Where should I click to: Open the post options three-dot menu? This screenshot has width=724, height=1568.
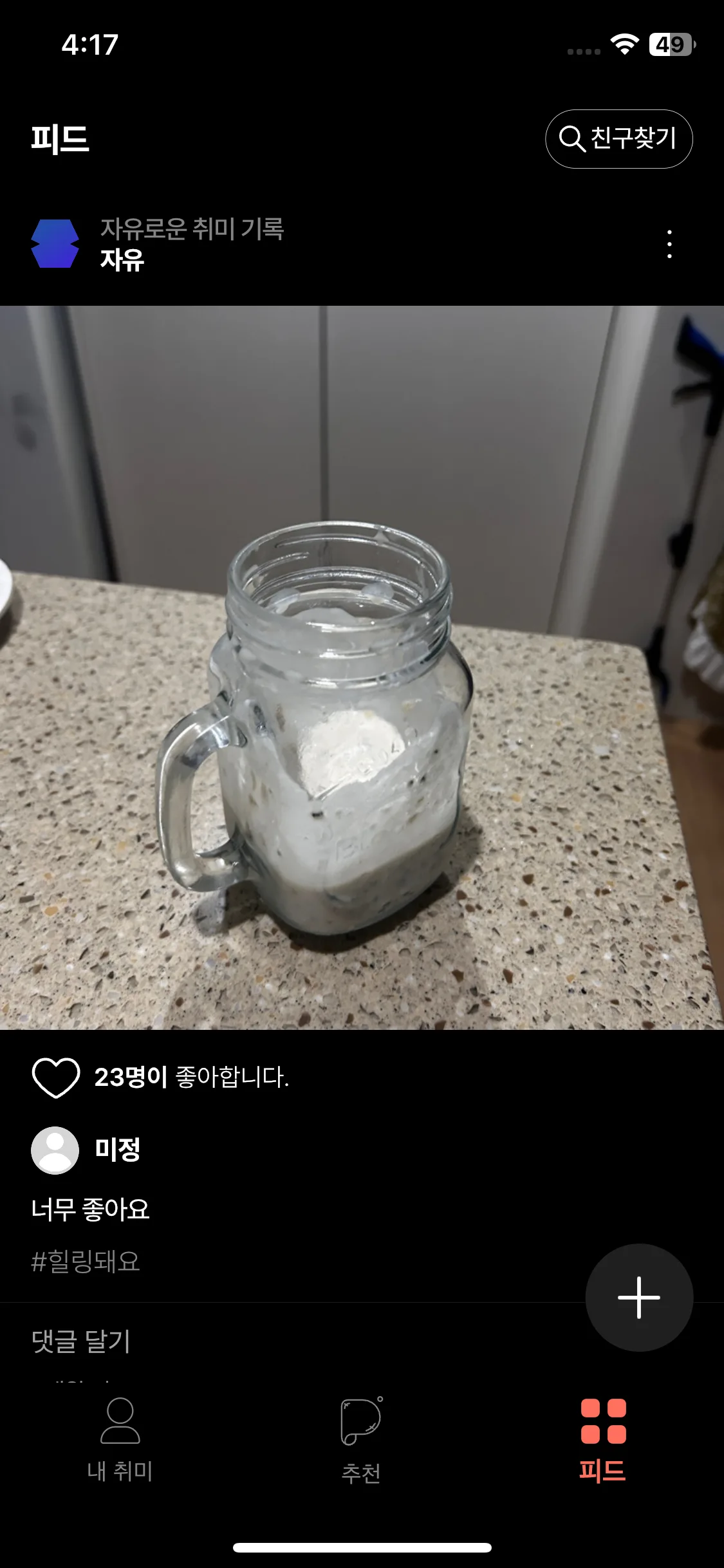tap(670, 245)
